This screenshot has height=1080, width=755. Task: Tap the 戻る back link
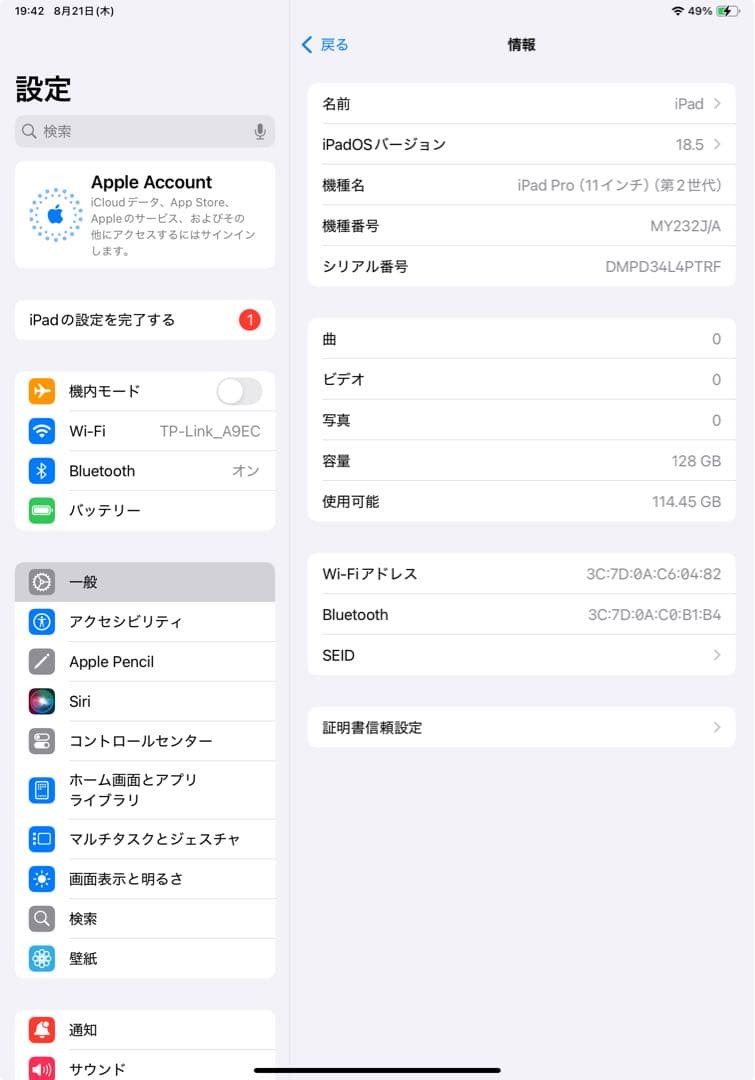[324, 45]
